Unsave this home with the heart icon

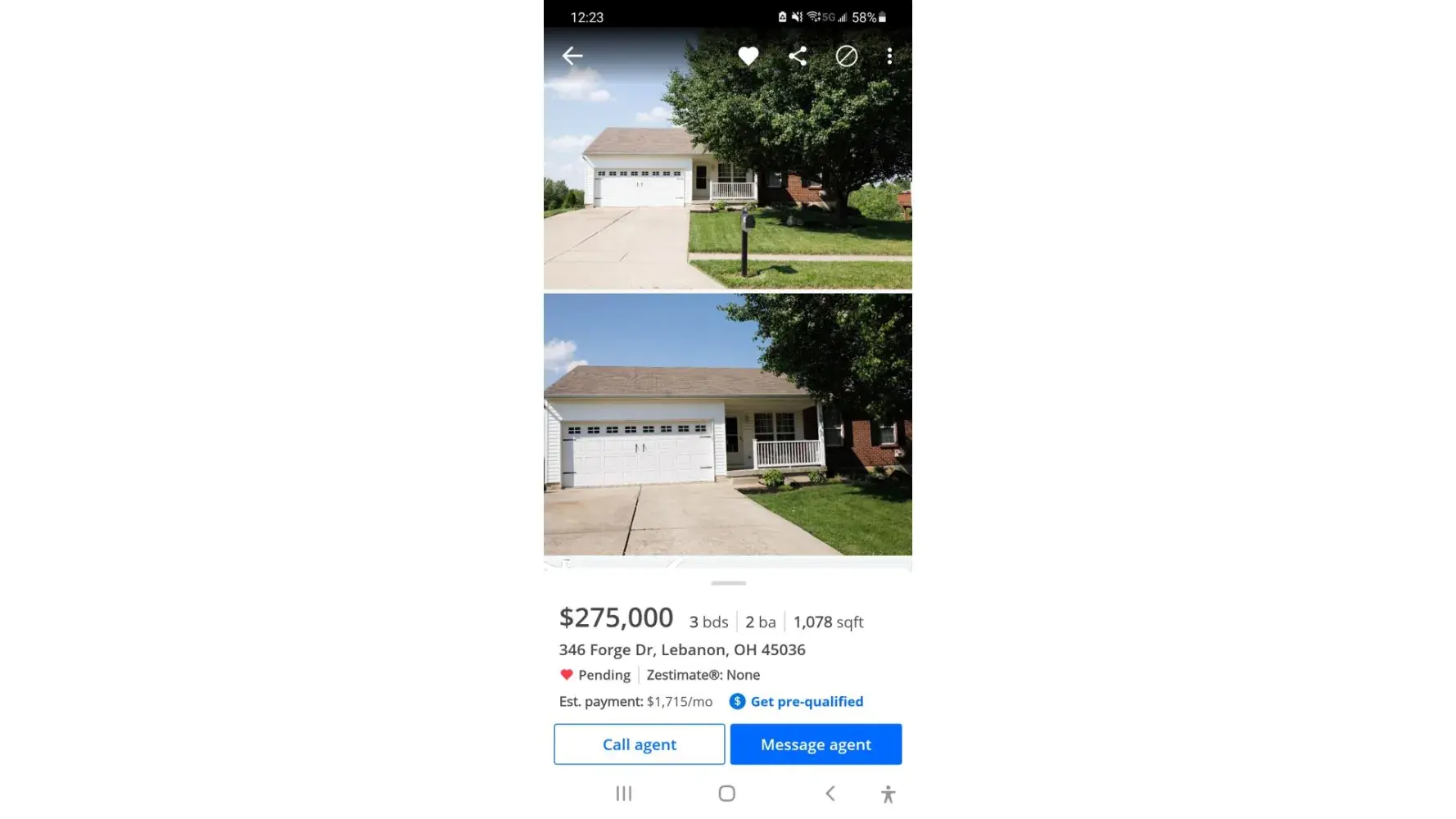pyautogui.click(x=748, y=56)
